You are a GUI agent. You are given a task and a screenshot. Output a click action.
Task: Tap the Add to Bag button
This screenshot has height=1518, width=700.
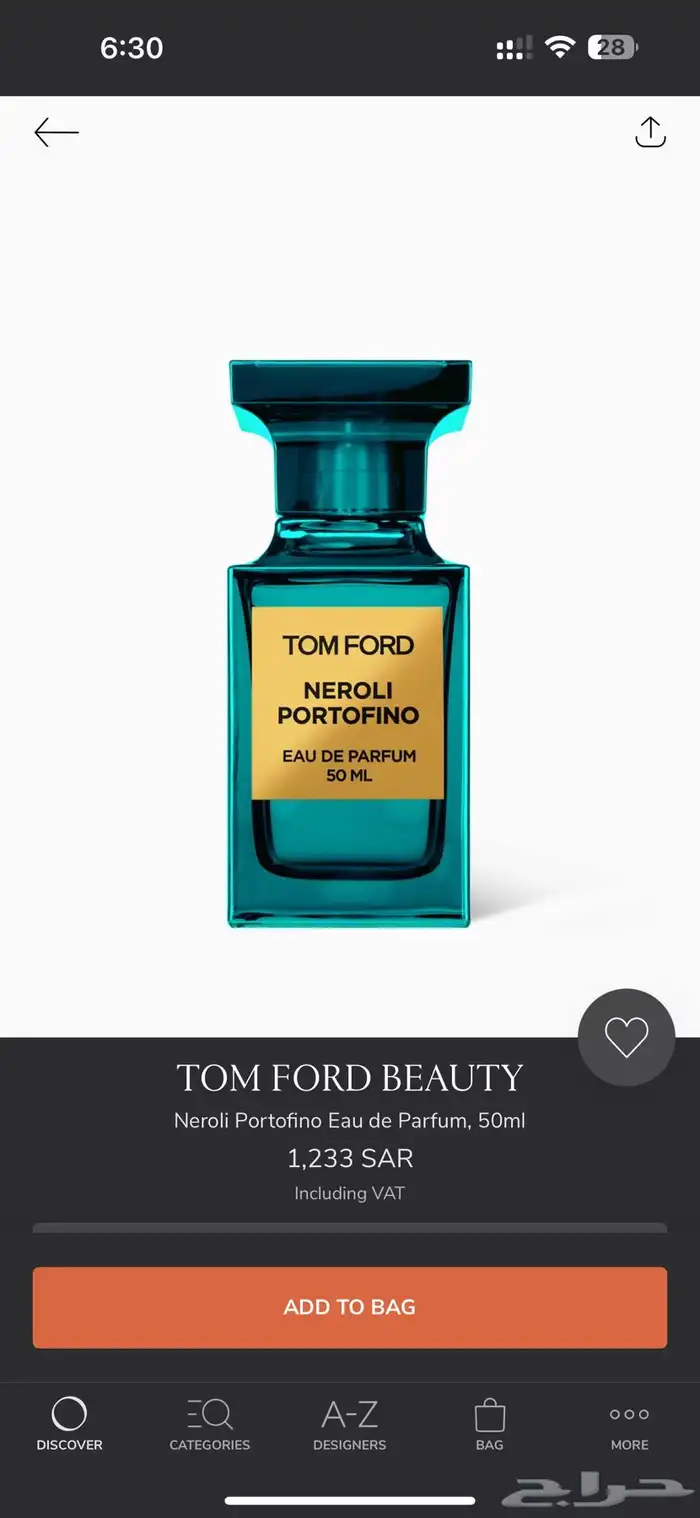(350, 1307)
